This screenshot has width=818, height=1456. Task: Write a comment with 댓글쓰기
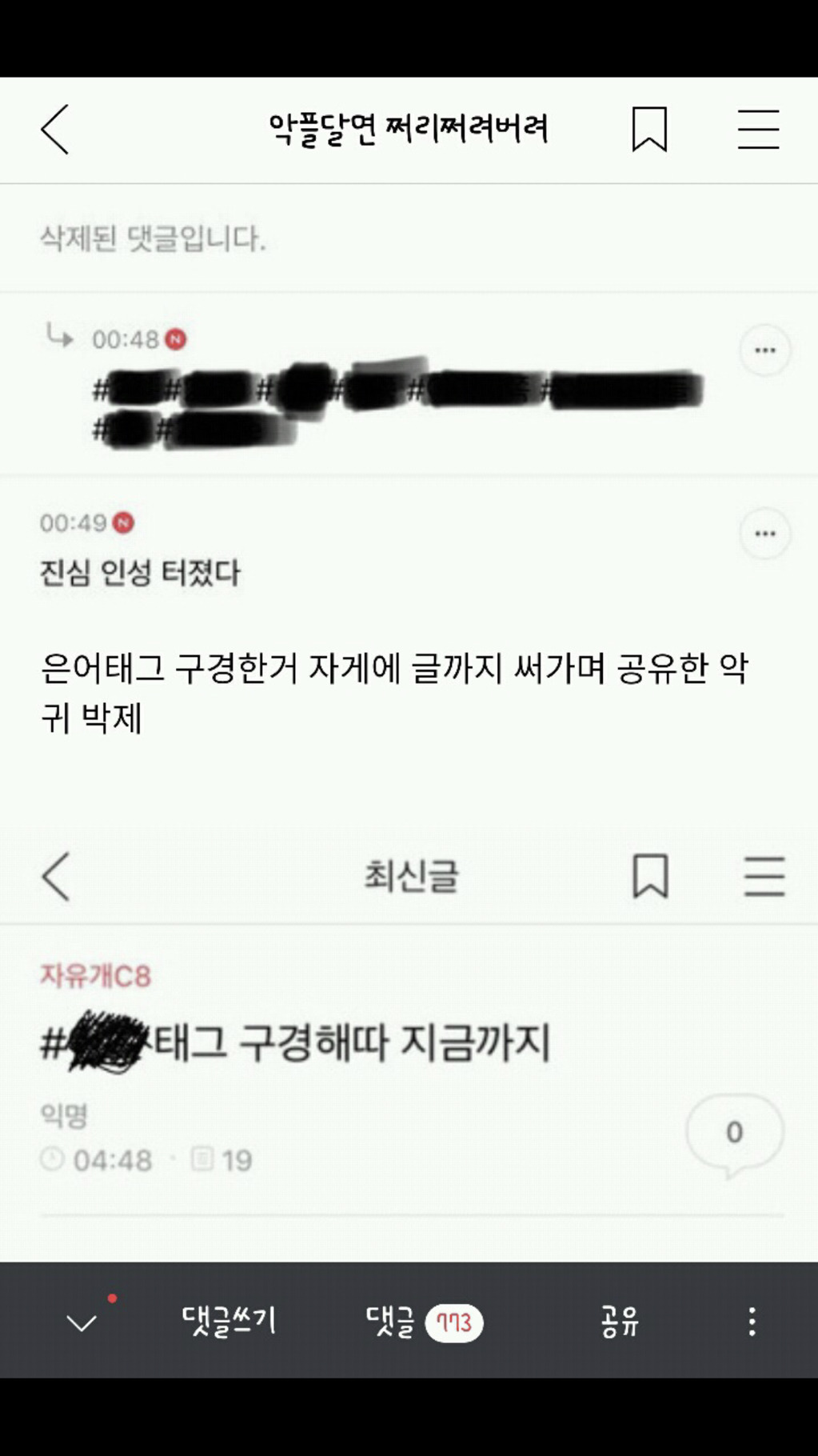click(229, 1321)
